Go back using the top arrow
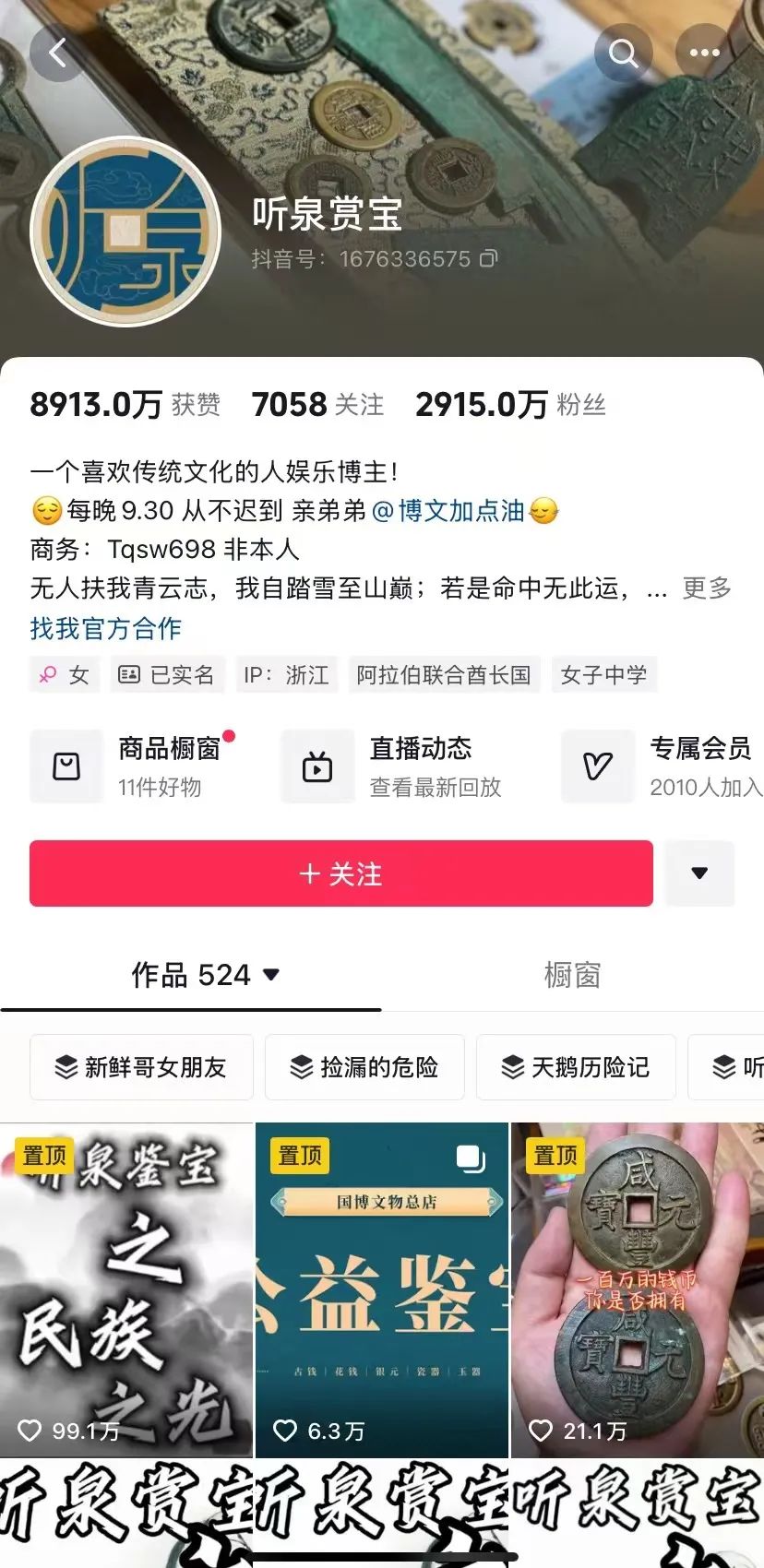764x1568 pixels. point(58,53)
